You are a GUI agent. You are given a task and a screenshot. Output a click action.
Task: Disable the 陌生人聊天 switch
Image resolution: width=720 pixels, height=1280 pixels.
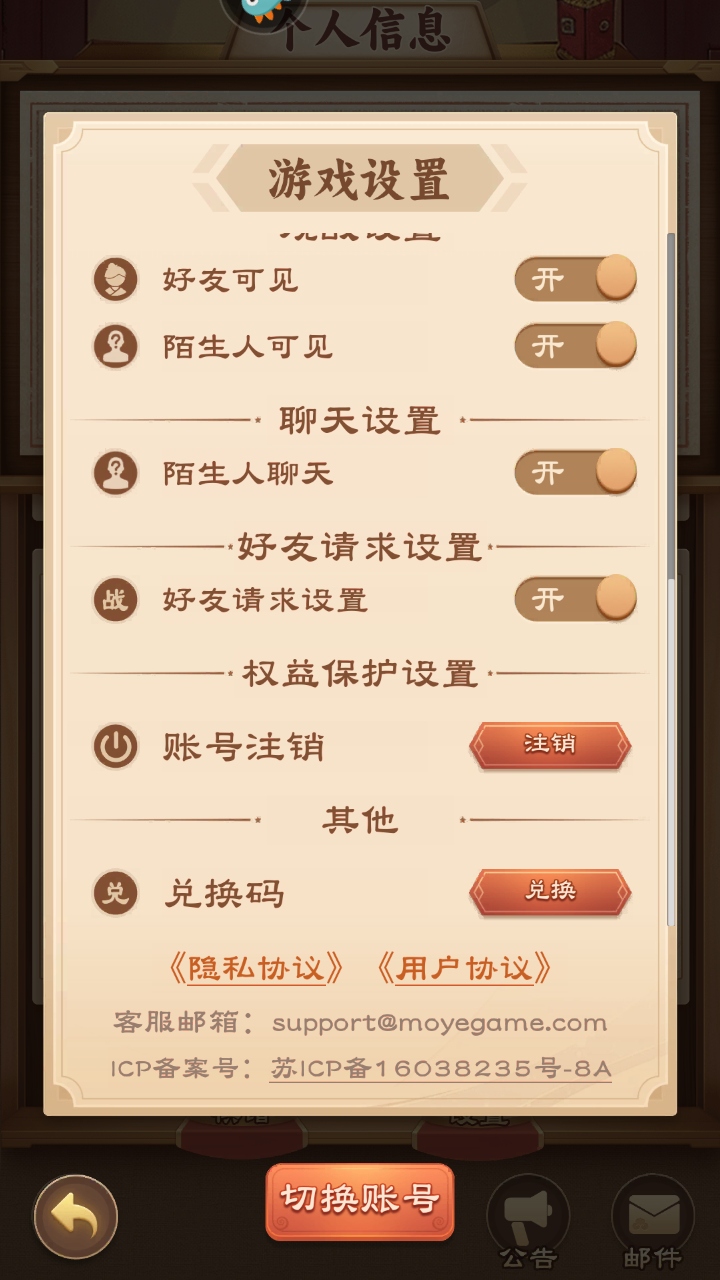(575, 472)
